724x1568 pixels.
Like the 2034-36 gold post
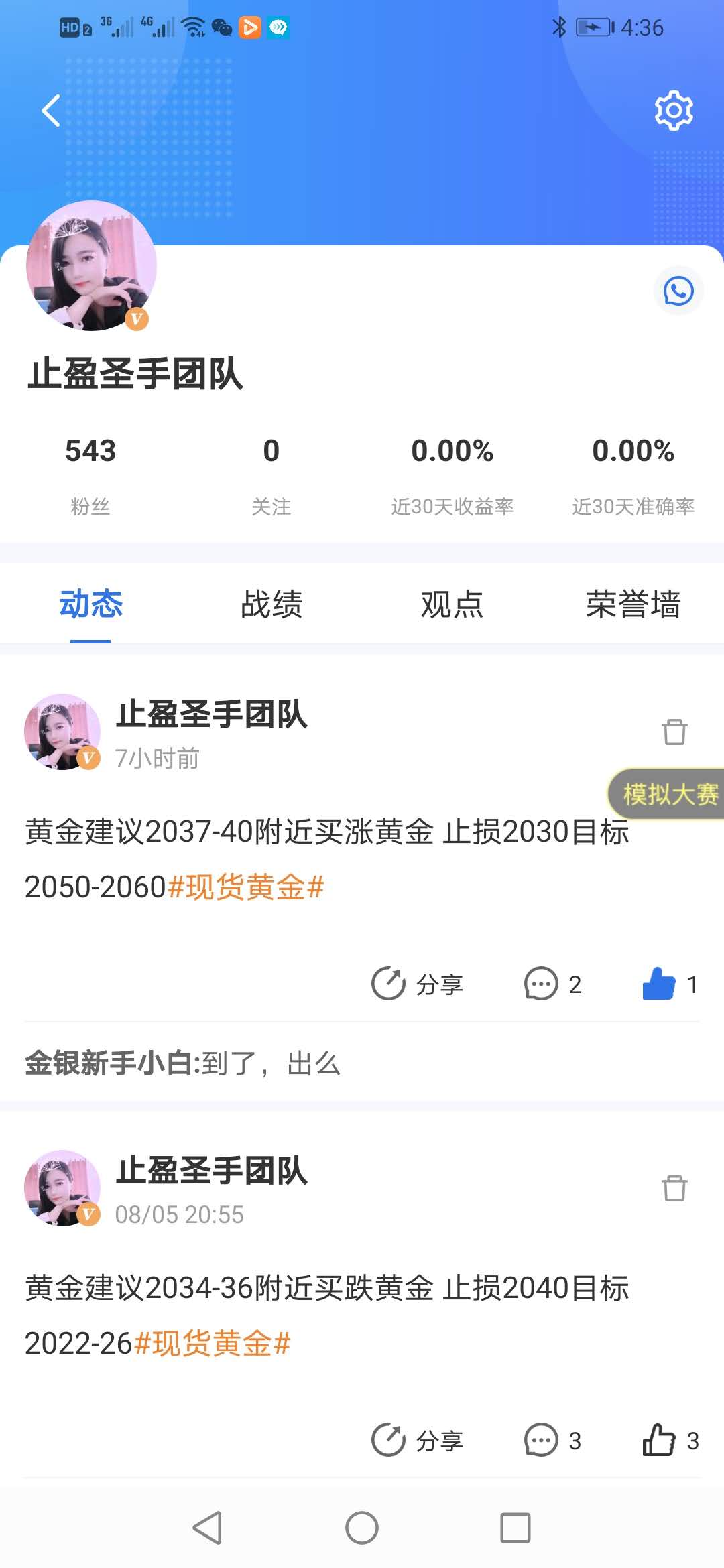[x=669, y=1441]
